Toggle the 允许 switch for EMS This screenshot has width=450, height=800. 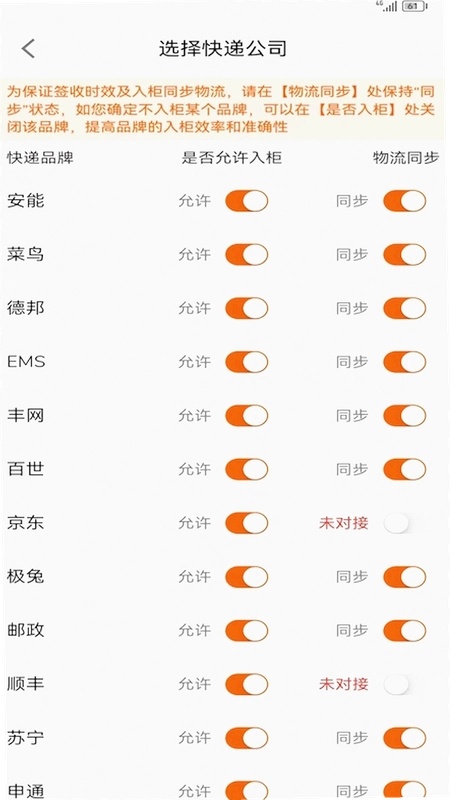click(x=246, y=362)
